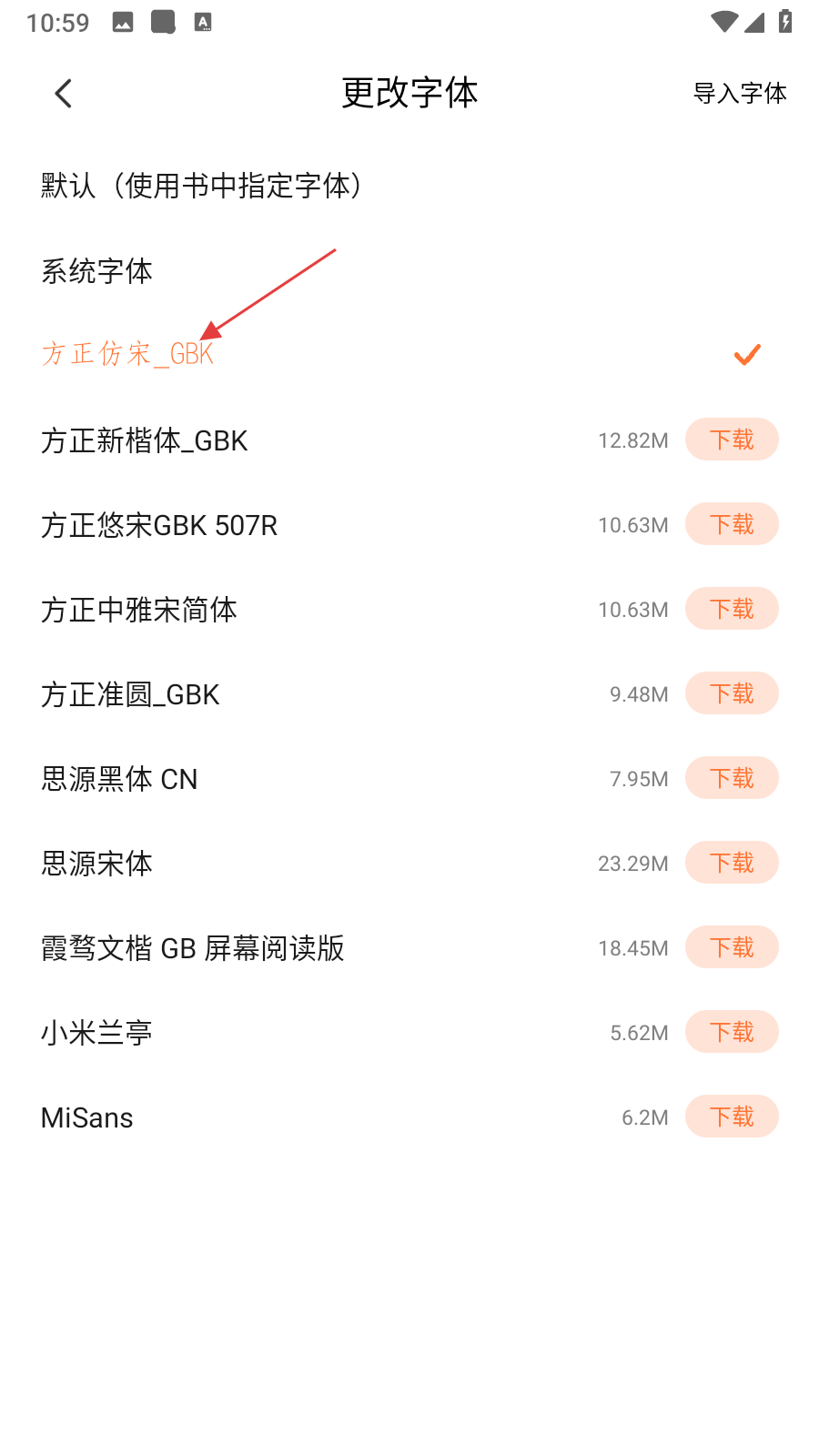Select 默认（使用书中指定字体）

click(409, 186)
